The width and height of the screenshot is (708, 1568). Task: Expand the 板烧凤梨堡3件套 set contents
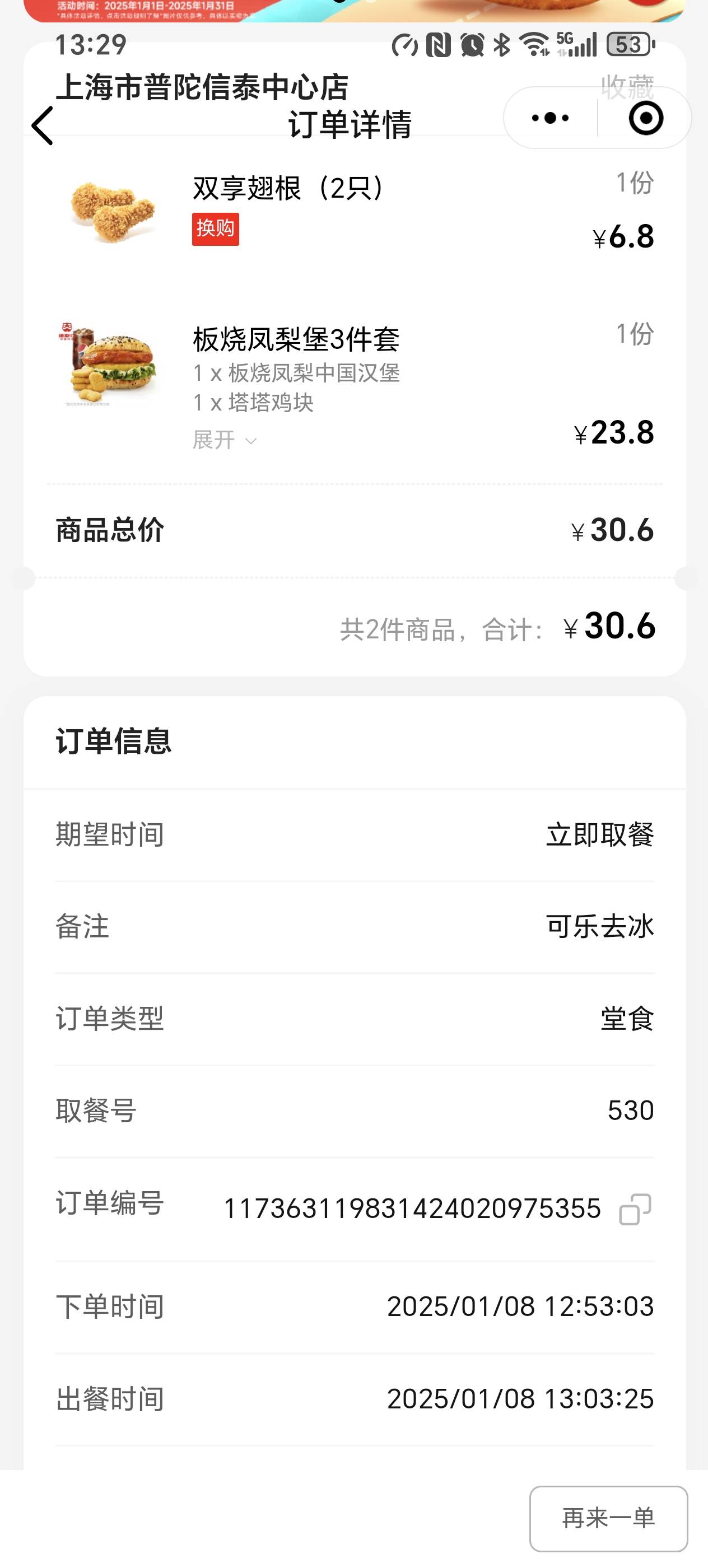click(x=225, y=440)
